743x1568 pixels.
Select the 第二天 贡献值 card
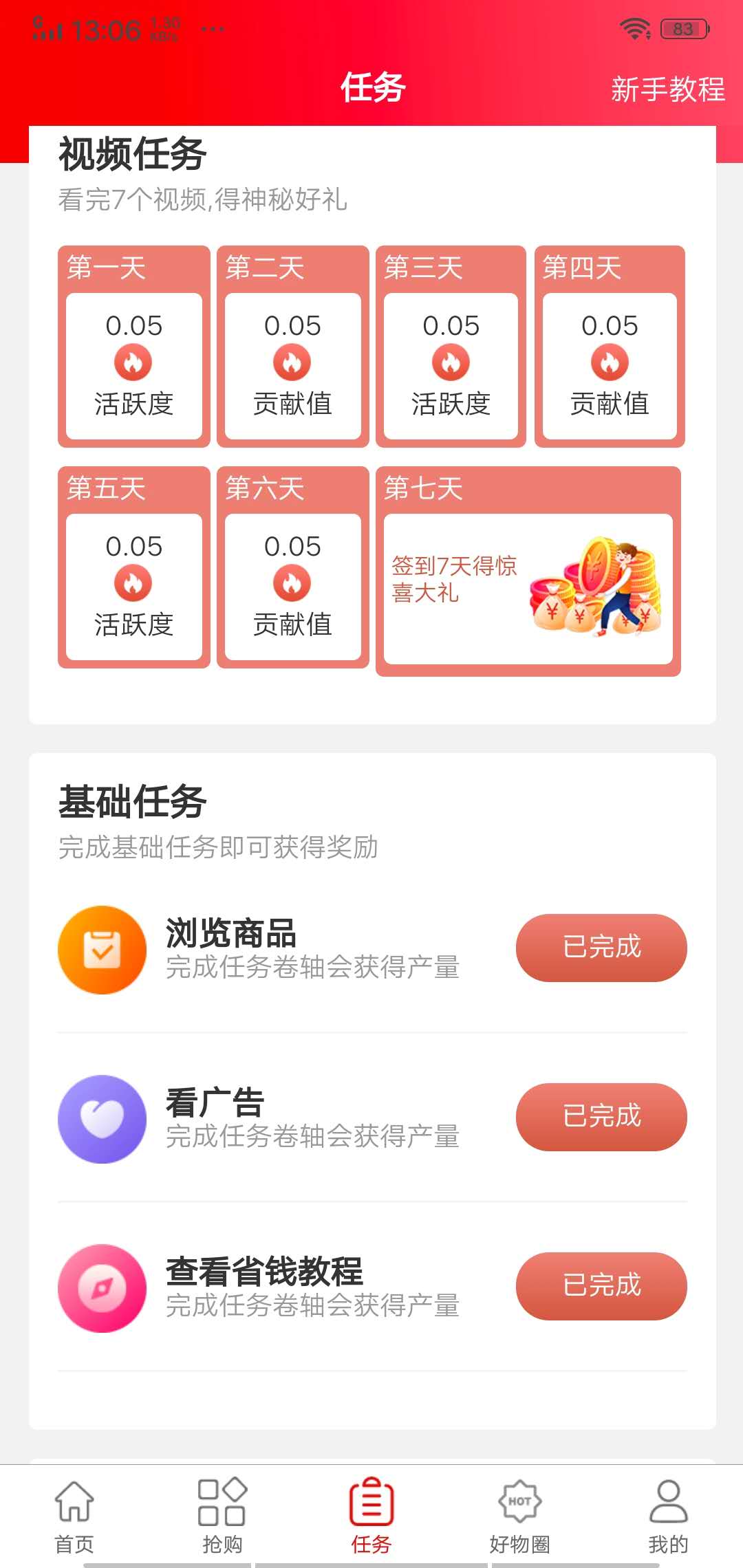pyautogui.click(x=292, y=344)
